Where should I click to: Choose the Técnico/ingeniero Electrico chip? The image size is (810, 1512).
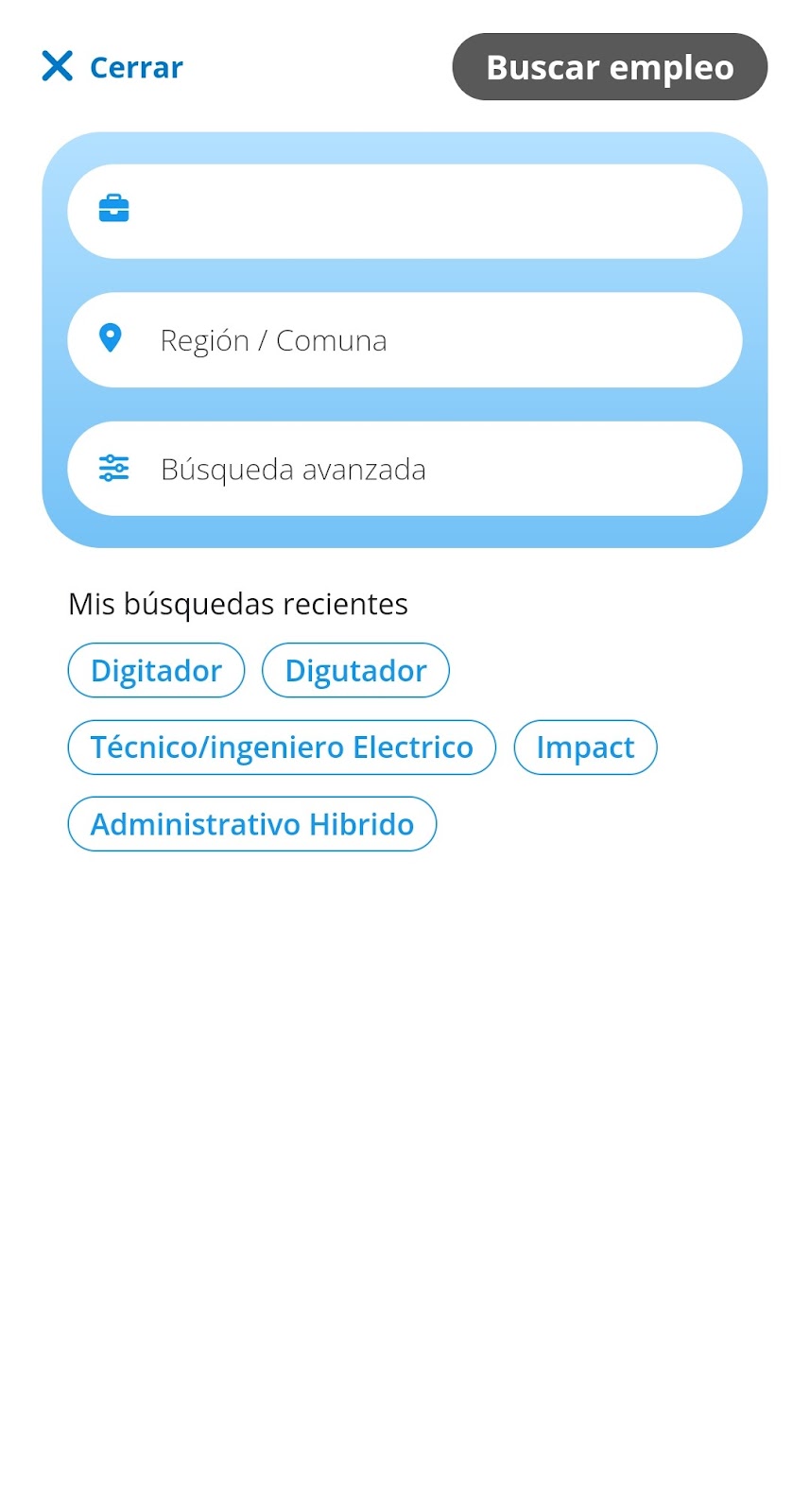tap(282, 747)
